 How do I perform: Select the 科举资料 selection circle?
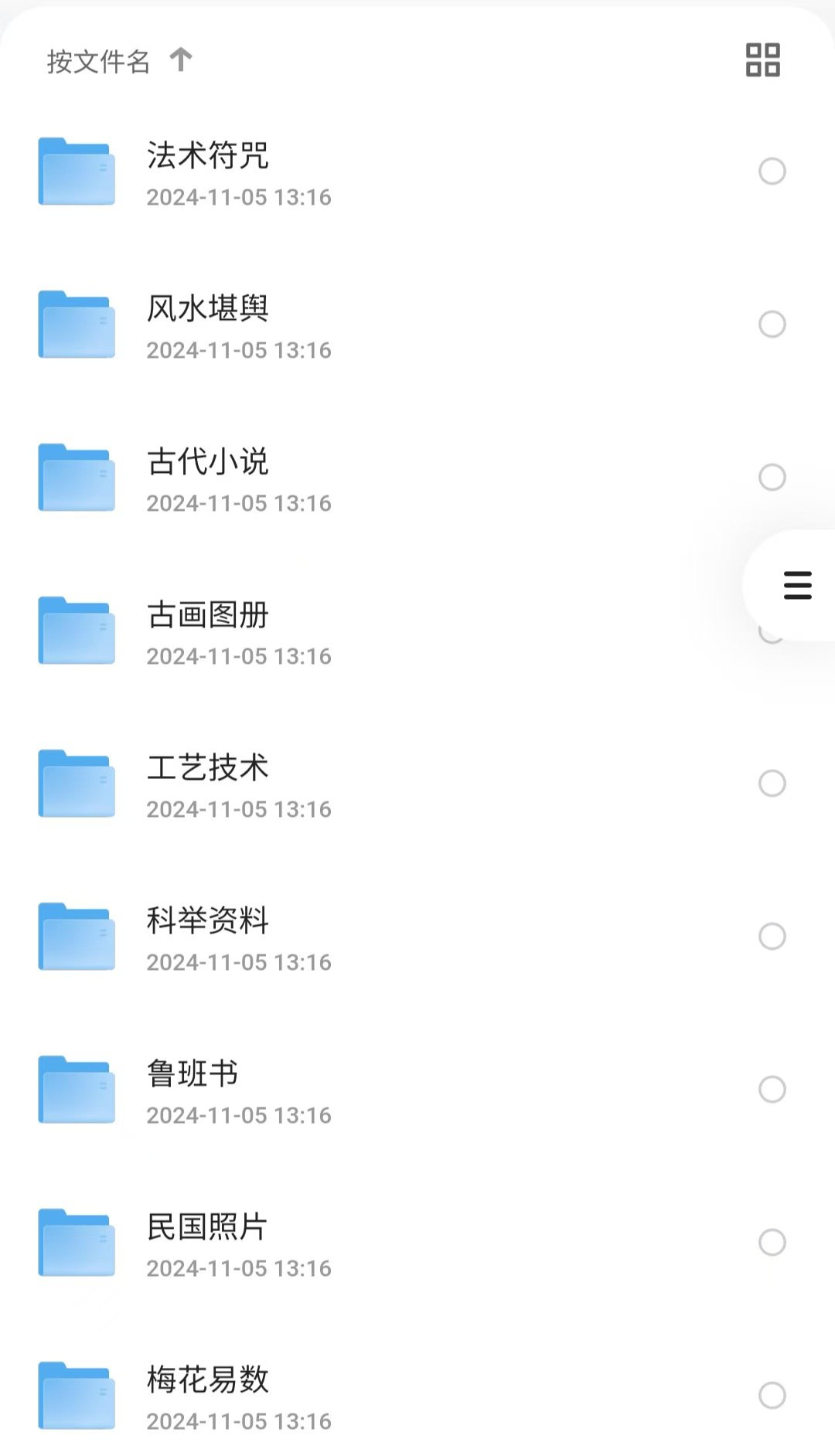[x=772, y=936]
